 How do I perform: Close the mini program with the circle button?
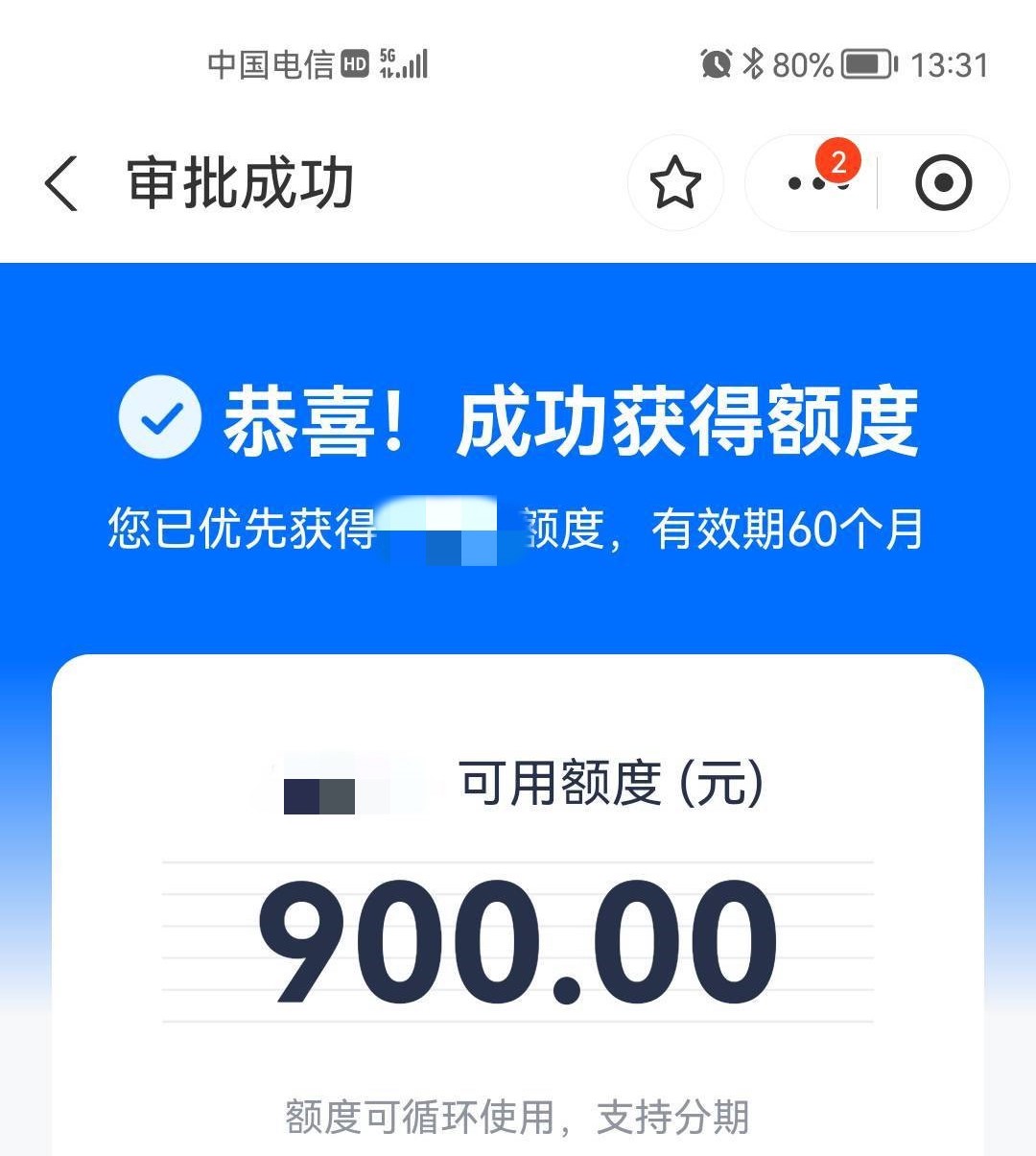pyautogui.click(x=943, y=183)
